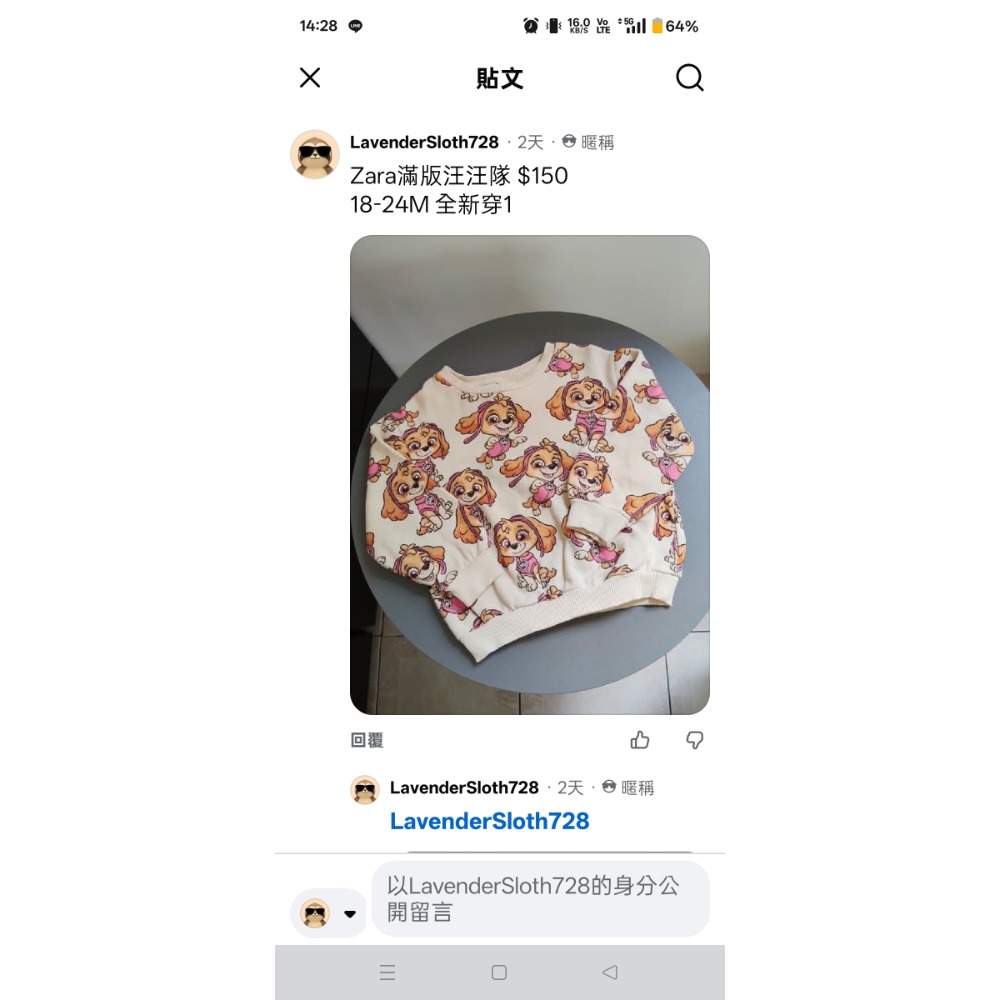Expand the comment identity dropdown

pyautogui.click(x=349, y=913)
